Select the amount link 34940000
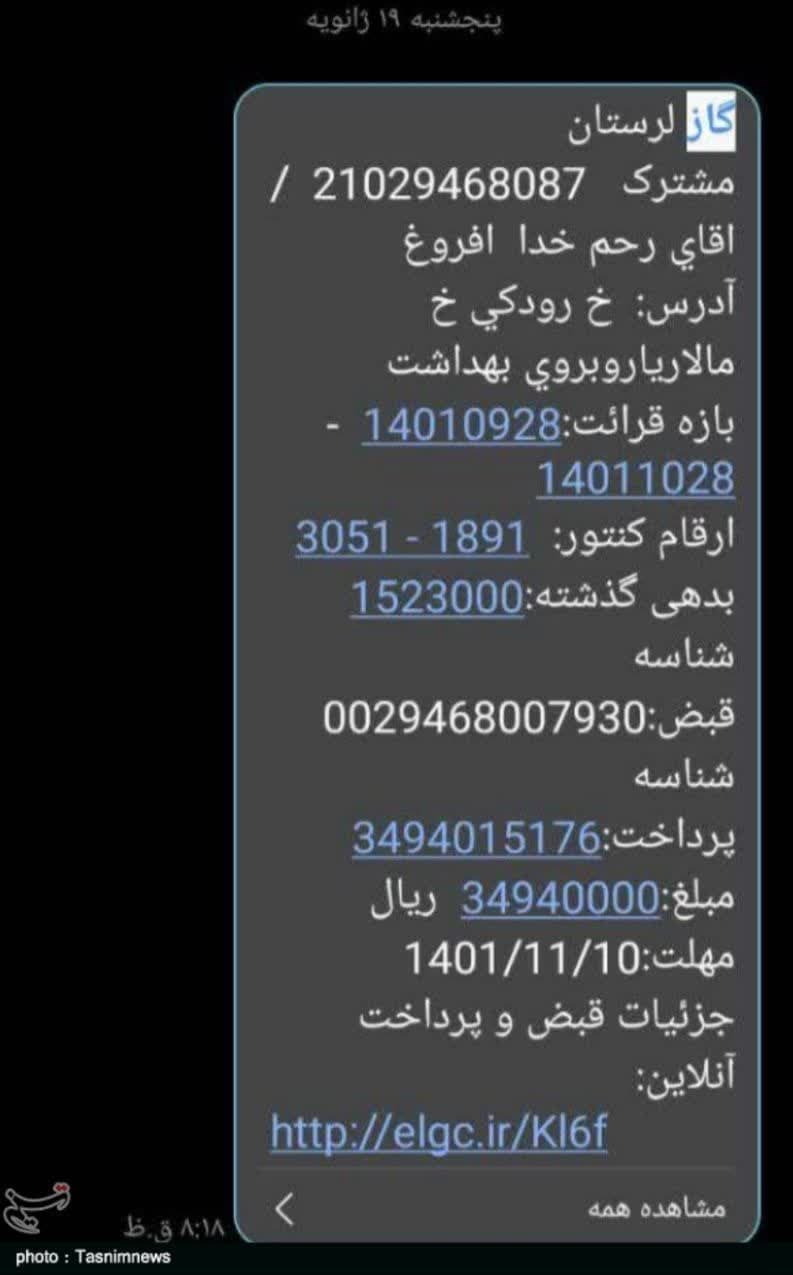793x1275 pixels. click(x=560, y=897)
